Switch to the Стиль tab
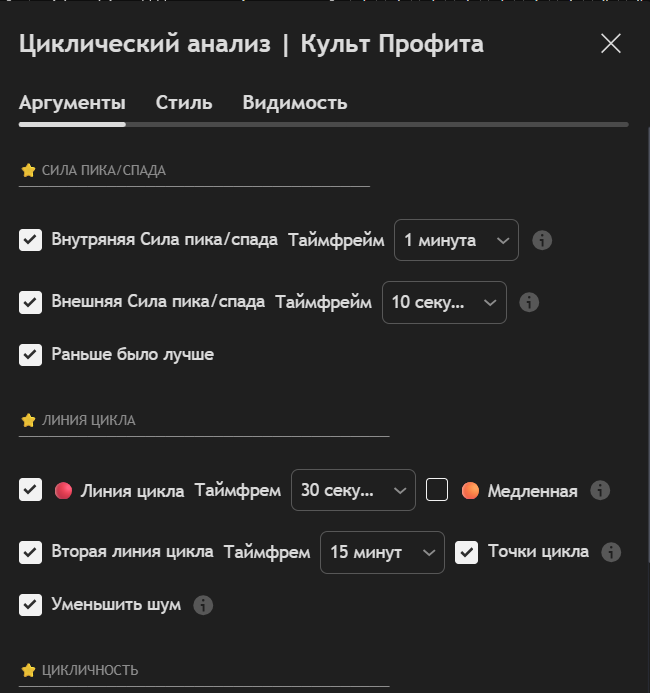Screen dimensions: 650x693 pyautogui.click(x=184, y=102)
